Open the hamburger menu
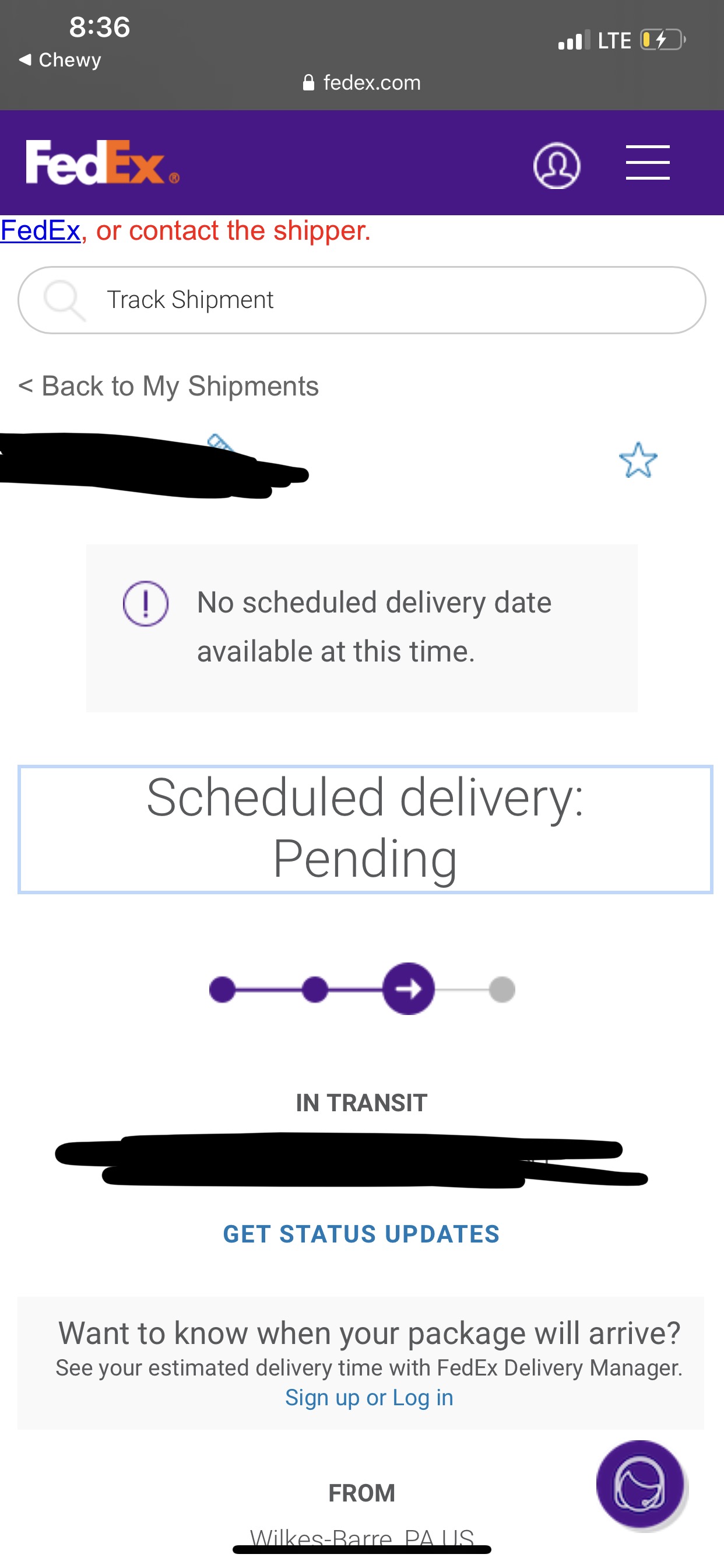This screenshot has height=1568, width=724. tap(647, 163)
